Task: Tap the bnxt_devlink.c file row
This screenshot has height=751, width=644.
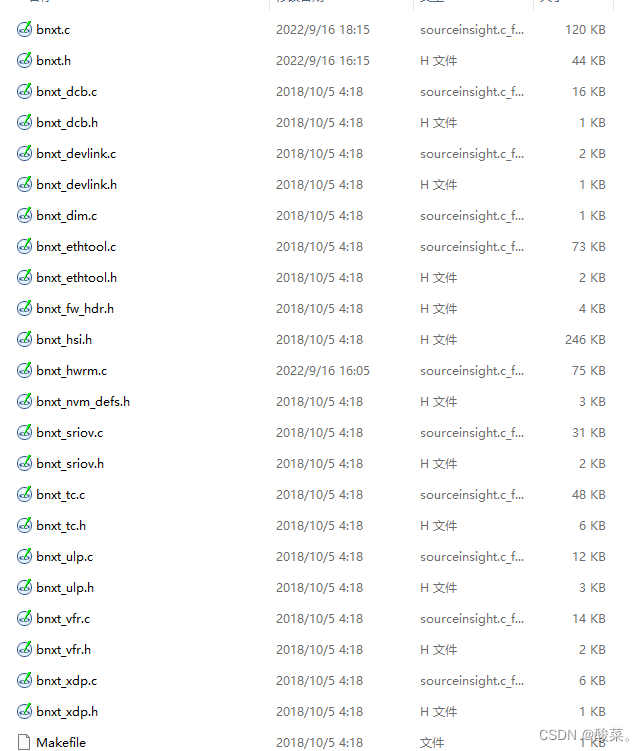Action: 76,154
